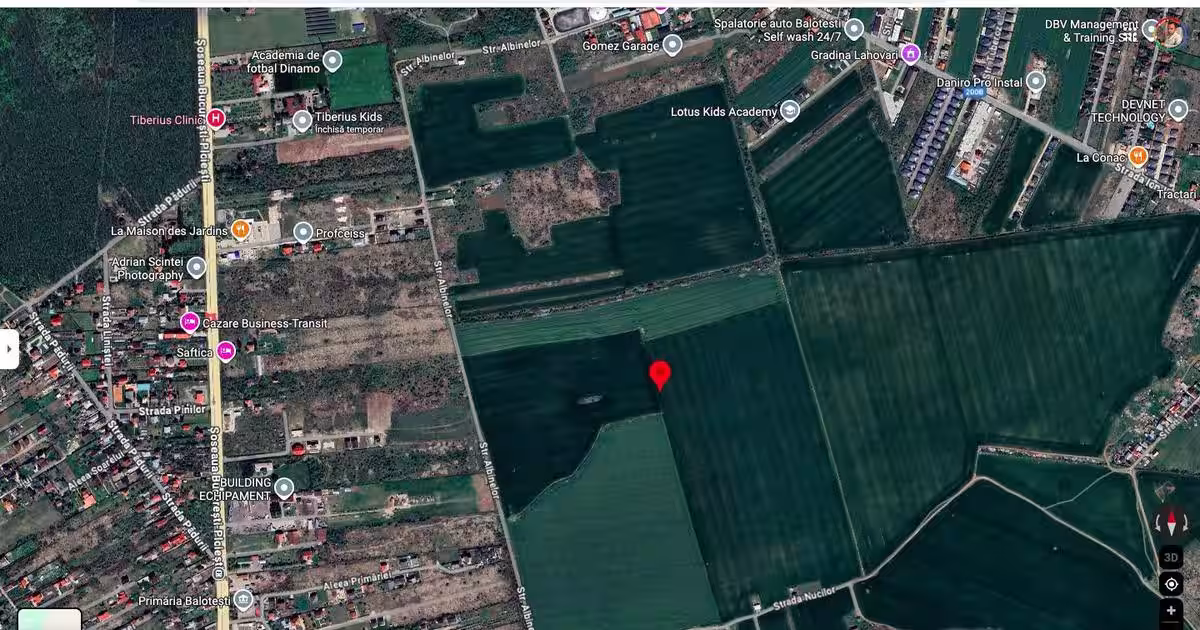
Task: Reset the compass to north
Action: (x=1171, y=523)
